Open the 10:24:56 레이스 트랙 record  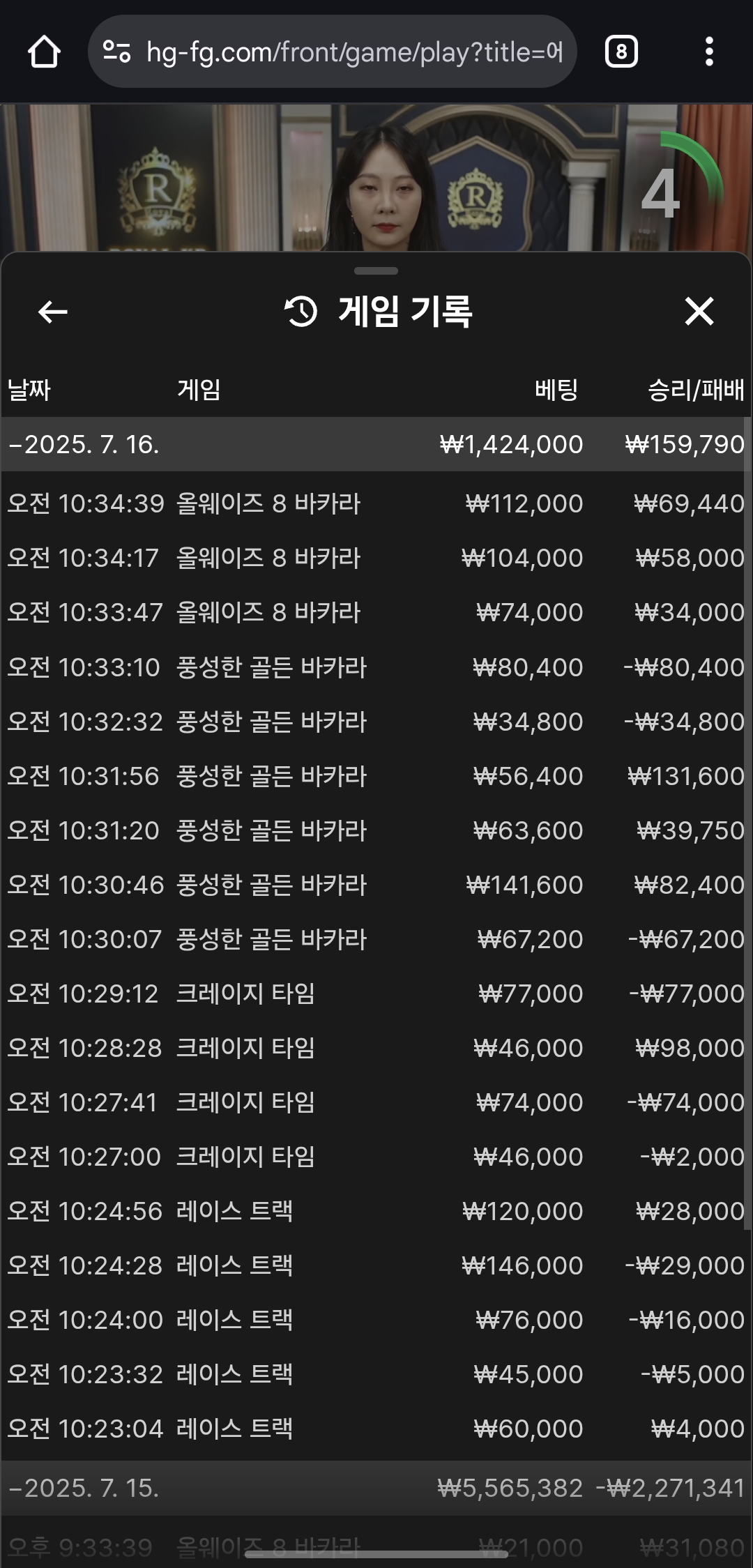[x=376, y=1211]
